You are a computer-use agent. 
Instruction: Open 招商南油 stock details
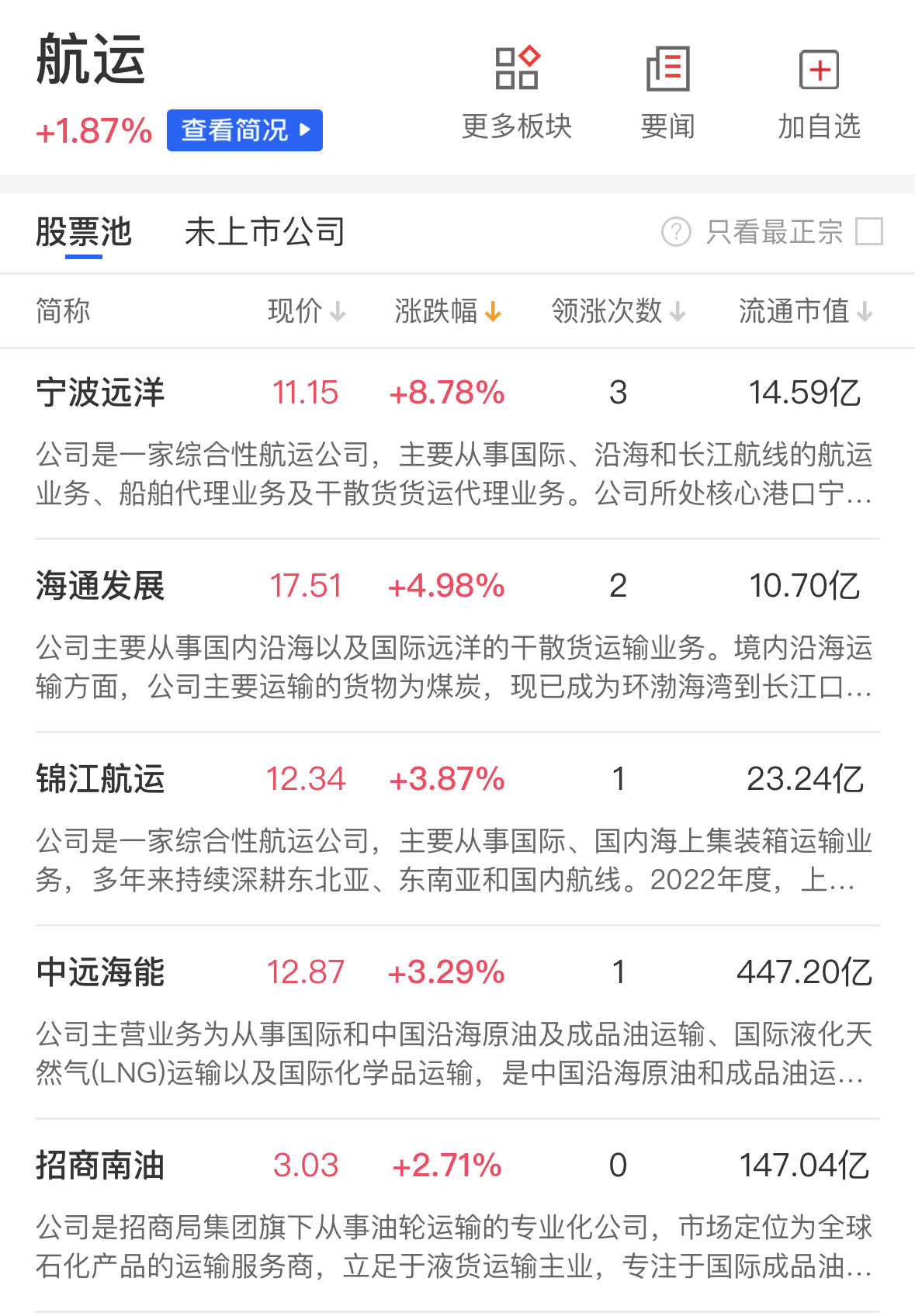point(100,1165)
